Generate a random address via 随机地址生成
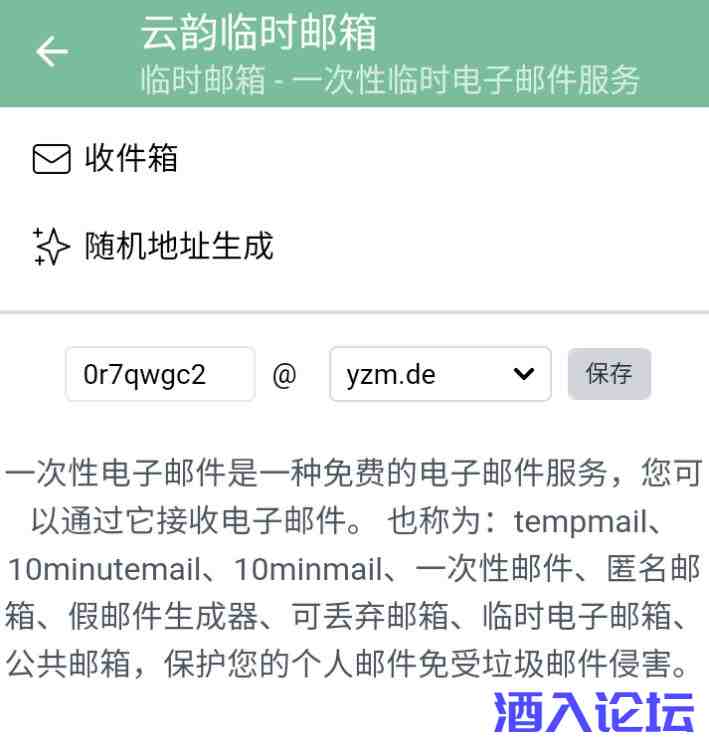This screenshot has width=709, height=747. point(178,245)
